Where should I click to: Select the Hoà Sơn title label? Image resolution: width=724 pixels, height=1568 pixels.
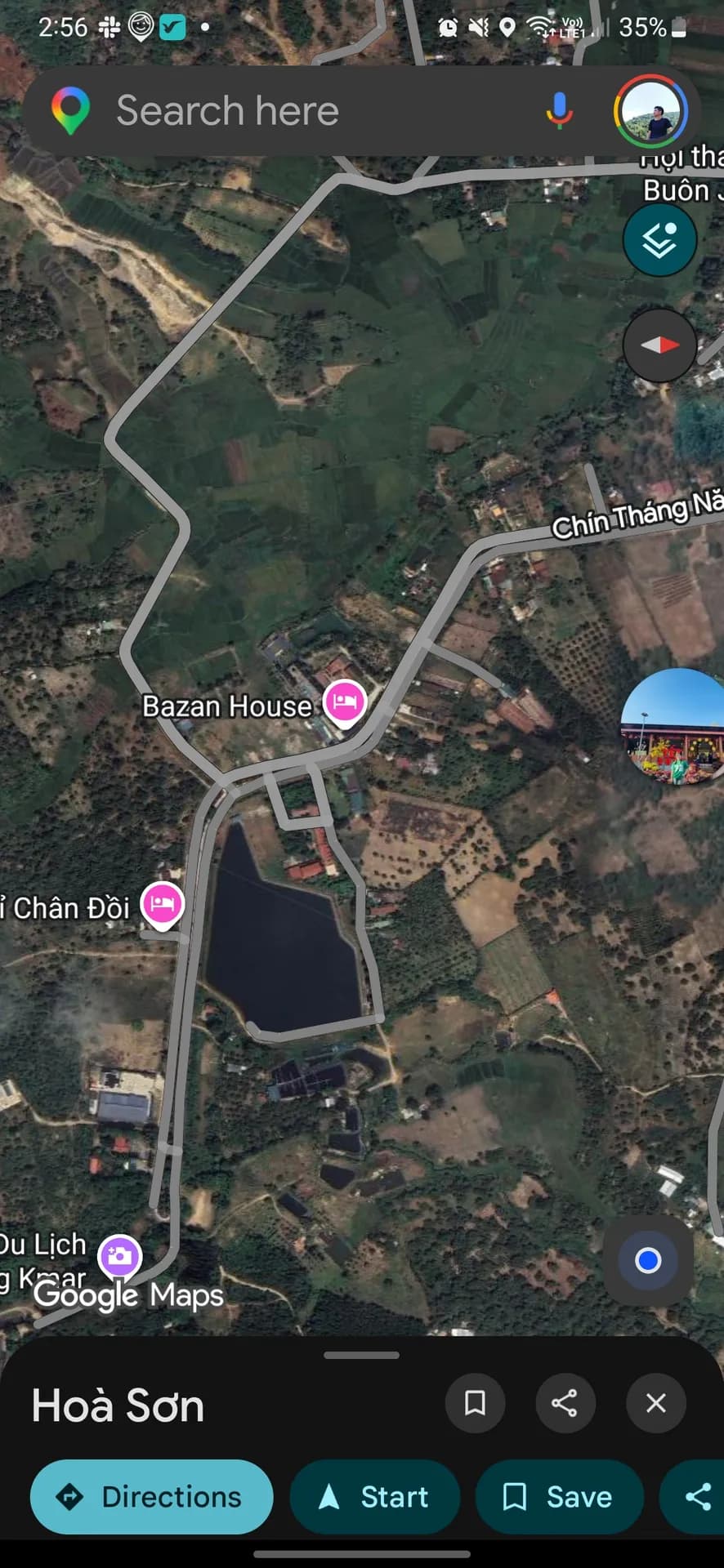(x=118, y=1405)
